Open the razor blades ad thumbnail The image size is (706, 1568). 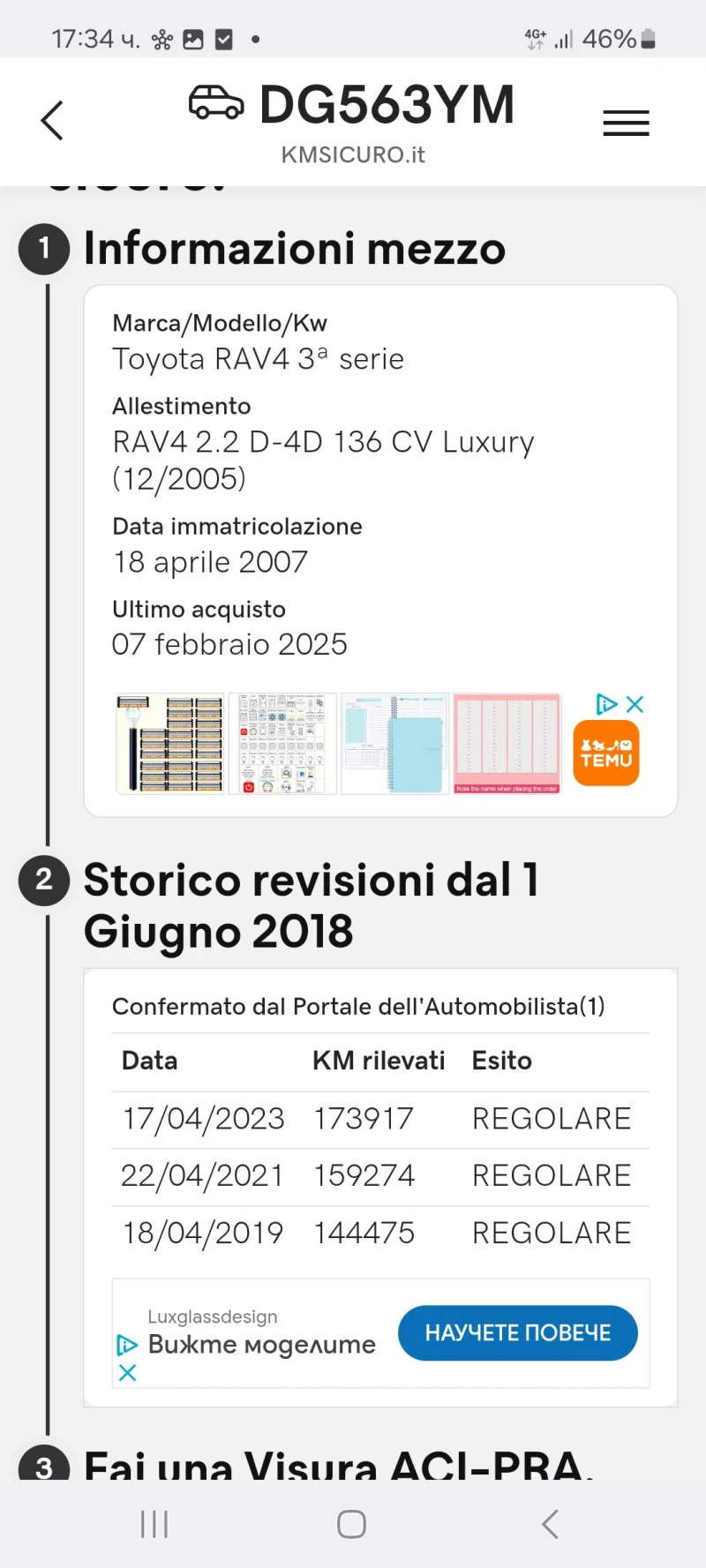[170, 744]
